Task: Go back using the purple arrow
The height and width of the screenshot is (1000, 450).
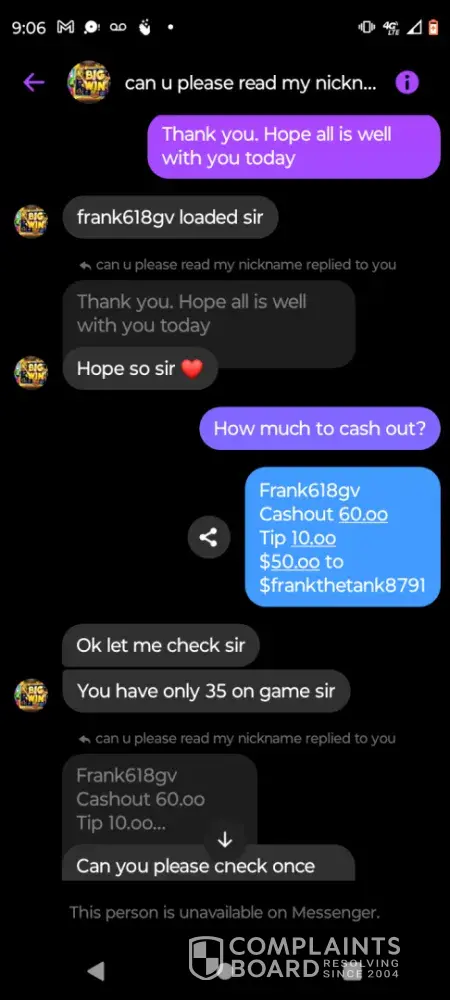Action: pos(34,82)
